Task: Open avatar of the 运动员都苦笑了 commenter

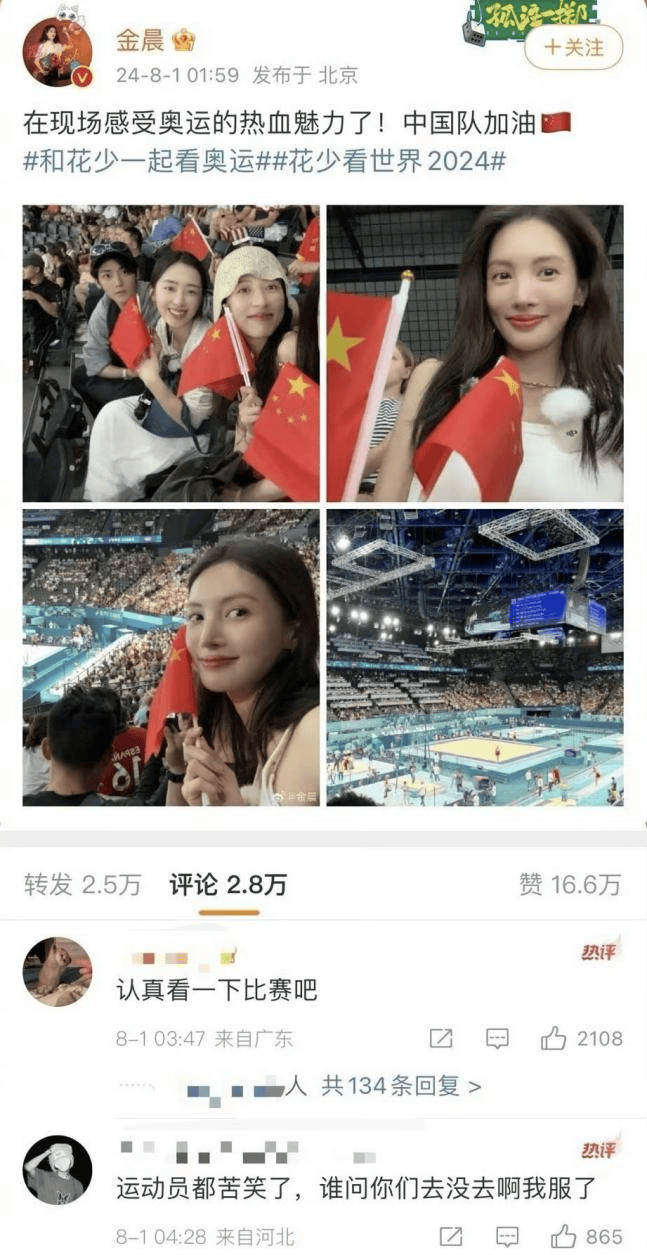Action: [x=57, y=1170]
